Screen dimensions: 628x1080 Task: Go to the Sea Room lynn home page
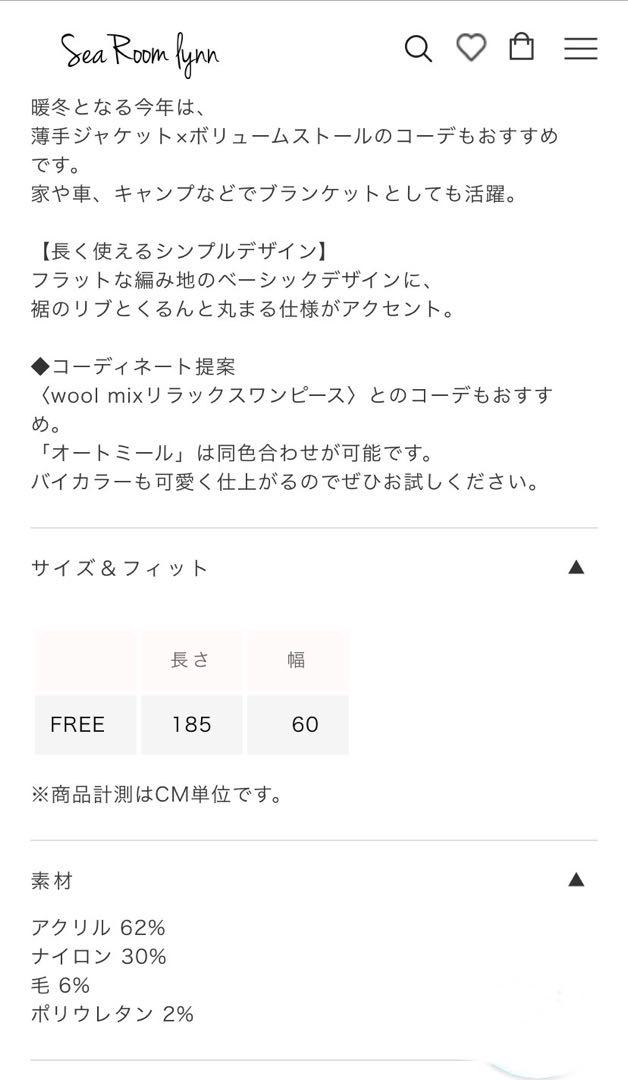coord(140,54)
